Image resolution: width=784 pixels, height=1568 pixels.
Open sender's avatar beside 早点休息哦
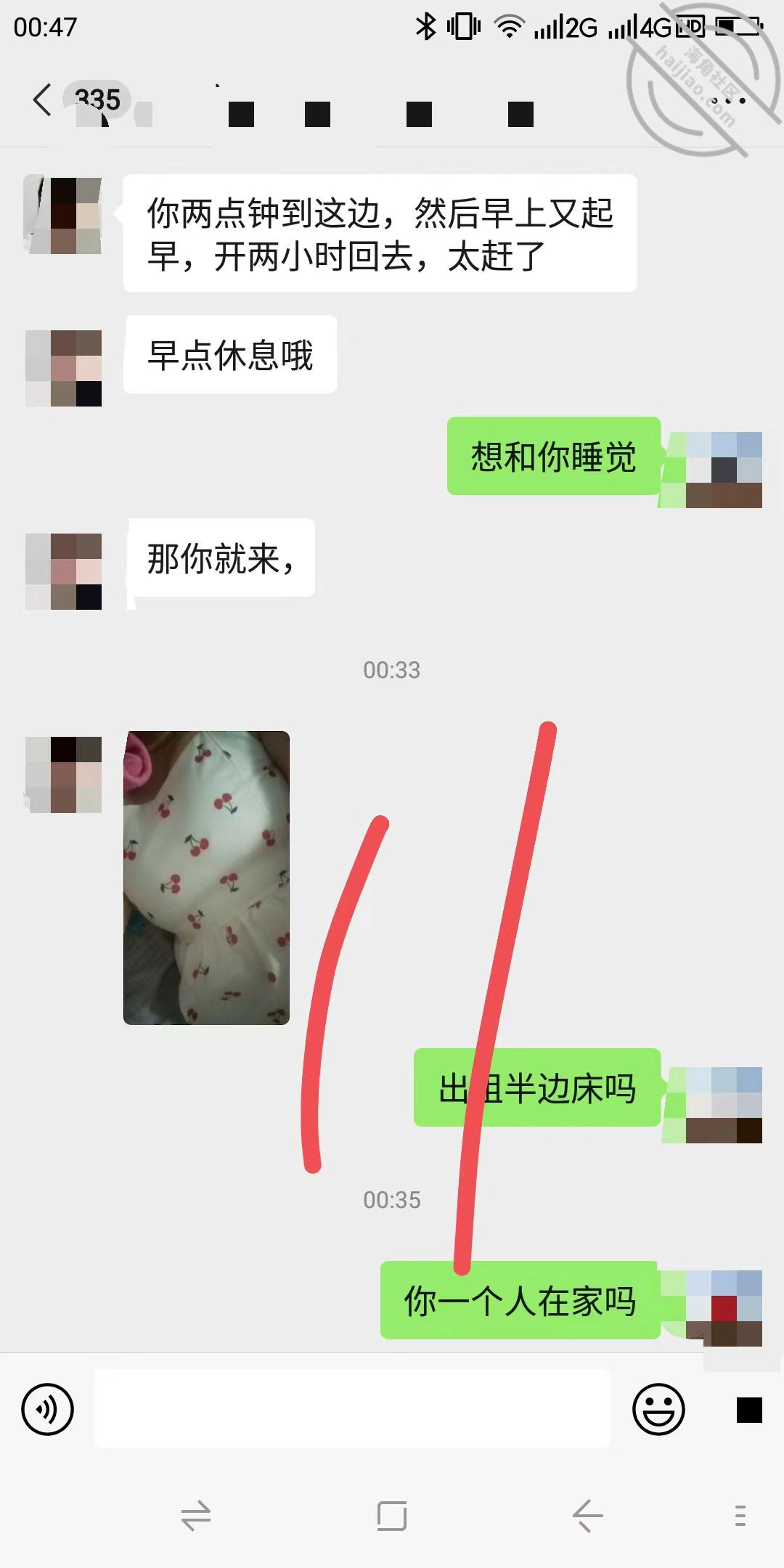[64, 368]
